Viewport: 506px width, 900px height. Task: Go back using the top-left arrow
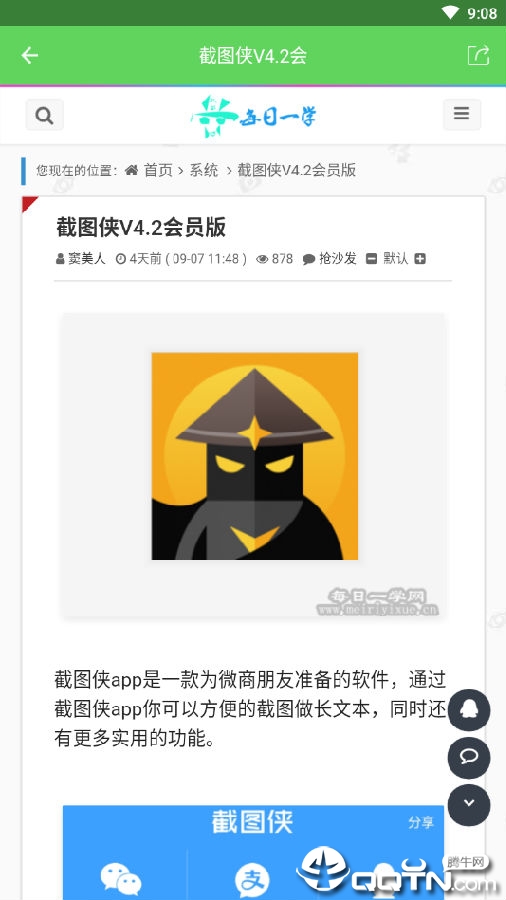(x=29, y=55)
